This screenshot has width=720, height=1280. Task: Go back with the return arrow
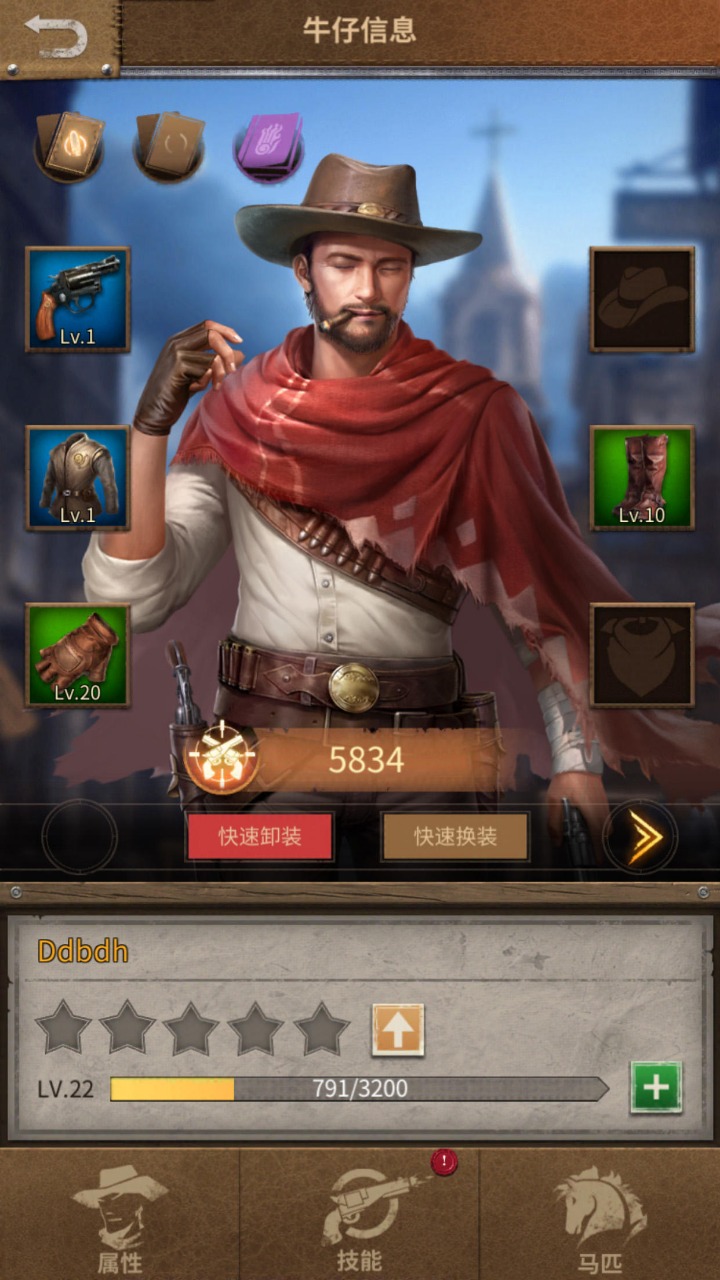57,36
